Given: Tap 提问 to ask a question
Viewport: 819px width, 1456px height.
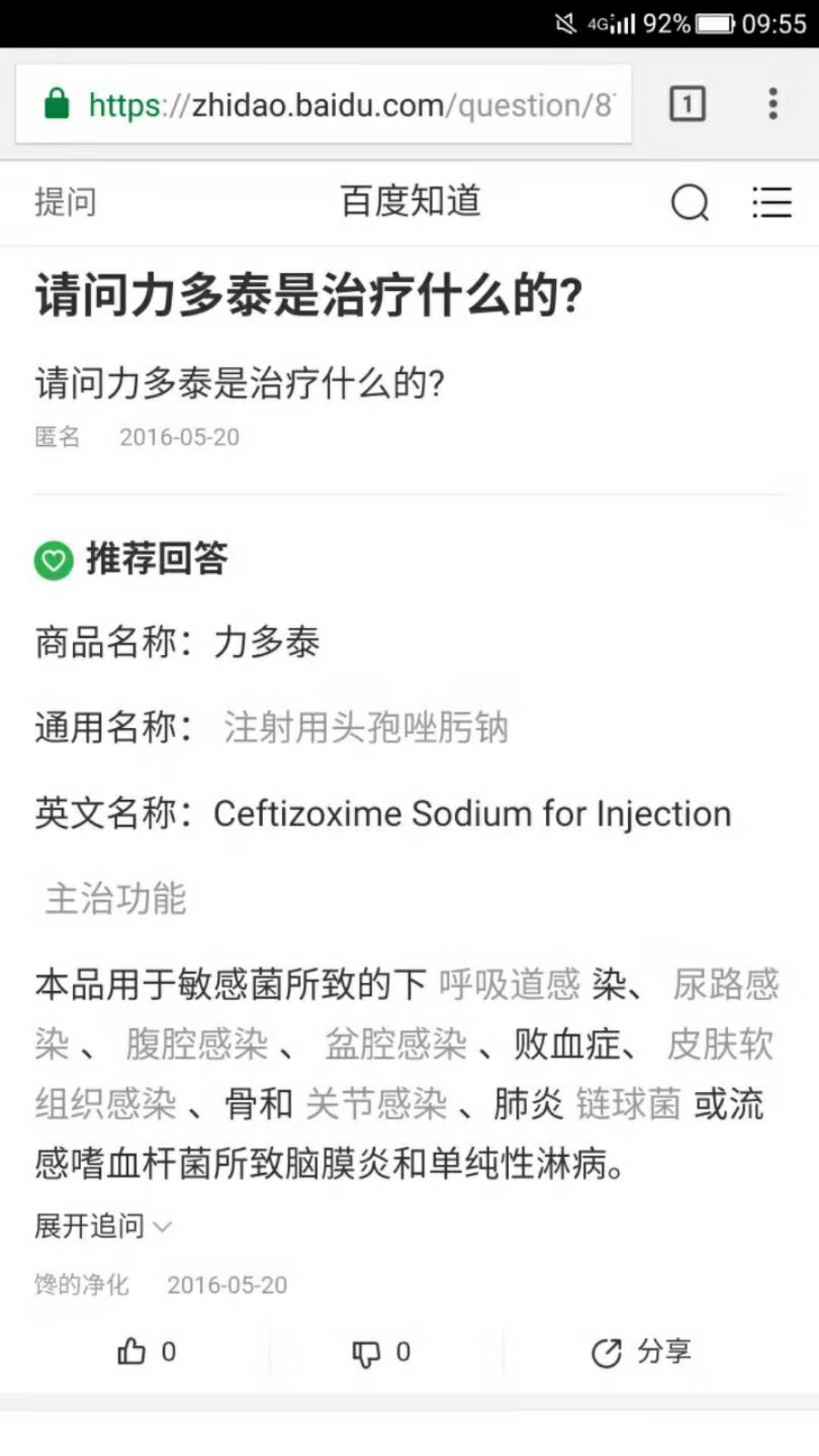Looking at the screenshot, I should (x=65, y=202).
